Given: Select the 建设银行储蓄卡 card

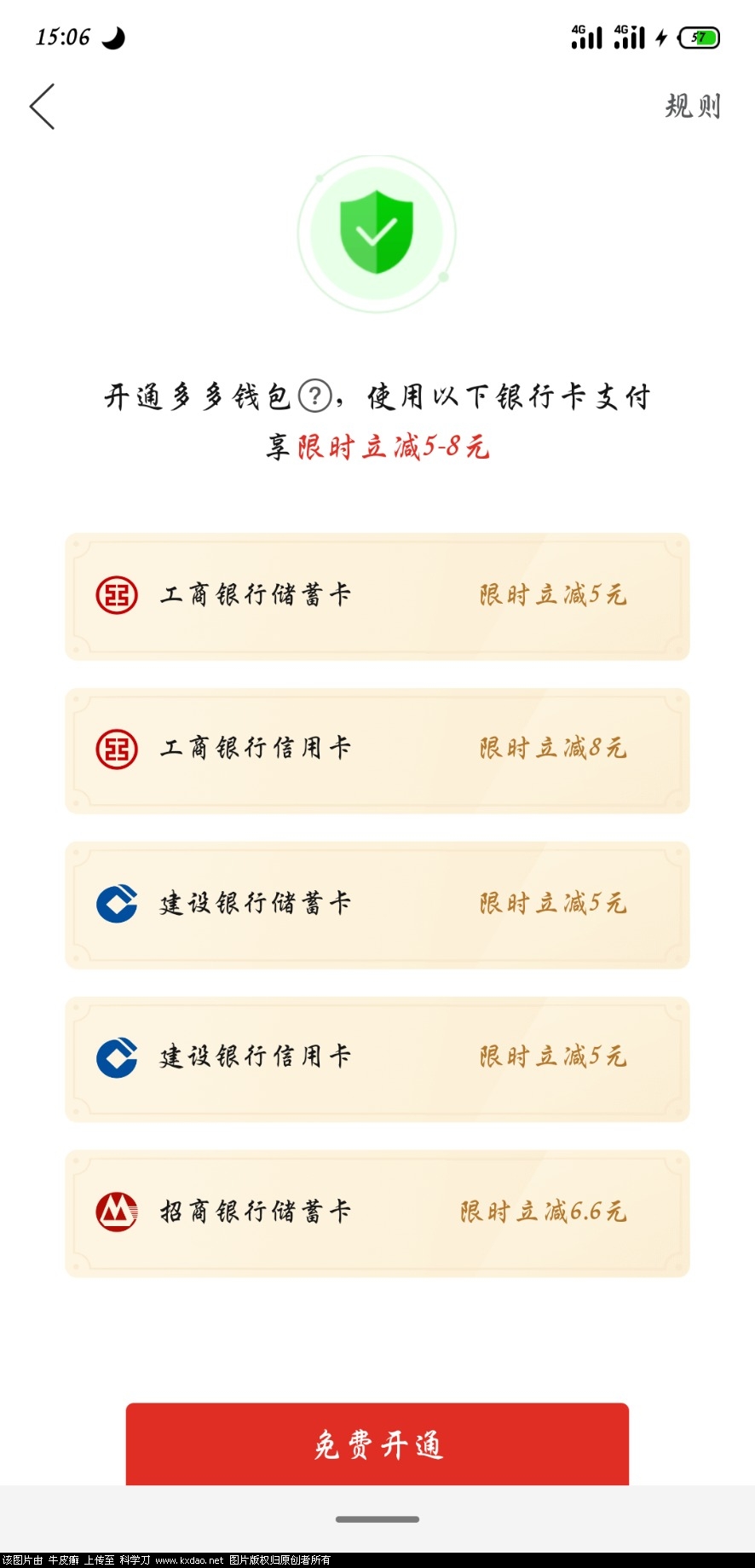Looking at the screenshot, I should 377,904.
